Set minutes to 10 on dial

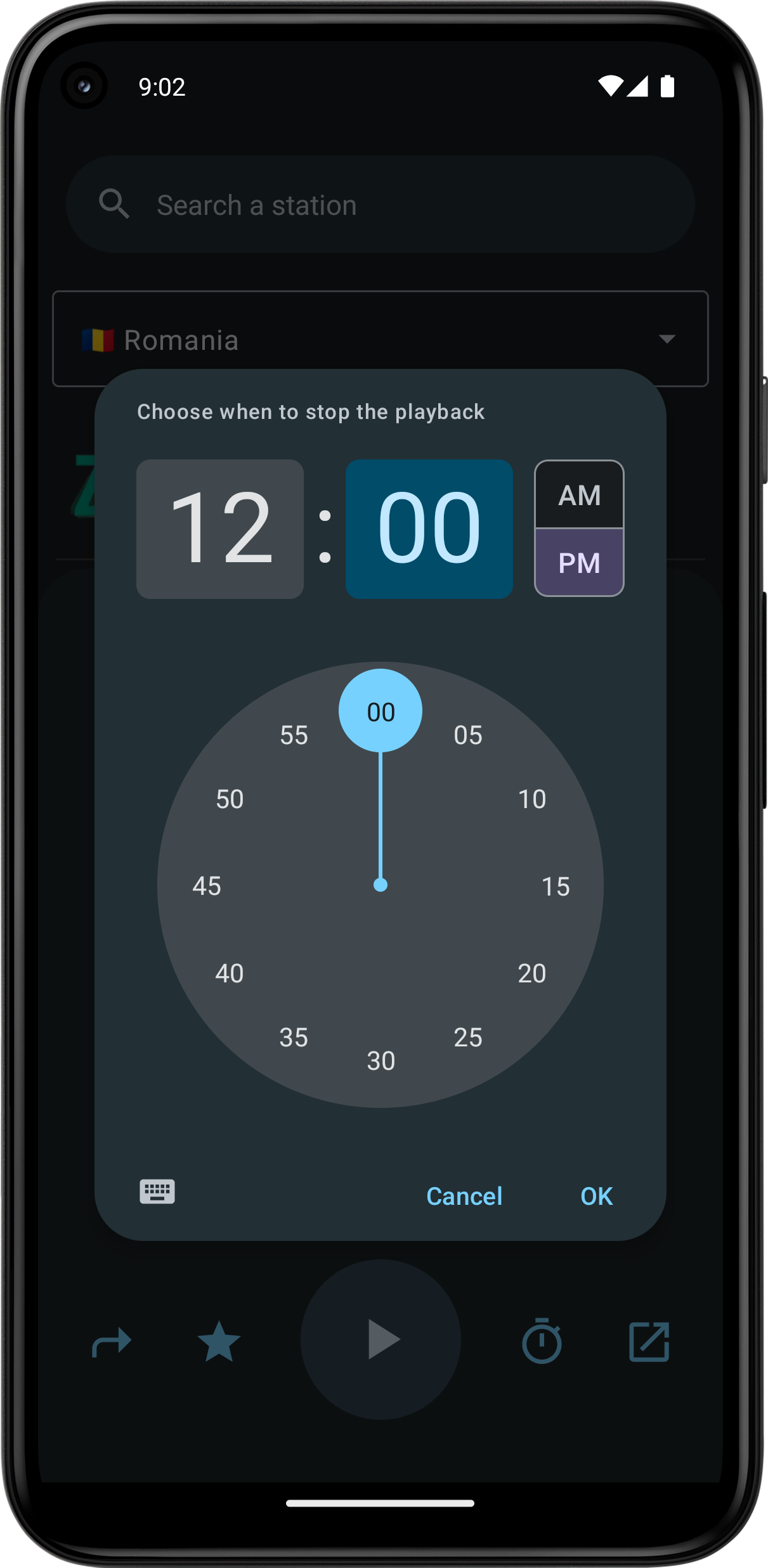pos(531,799)
